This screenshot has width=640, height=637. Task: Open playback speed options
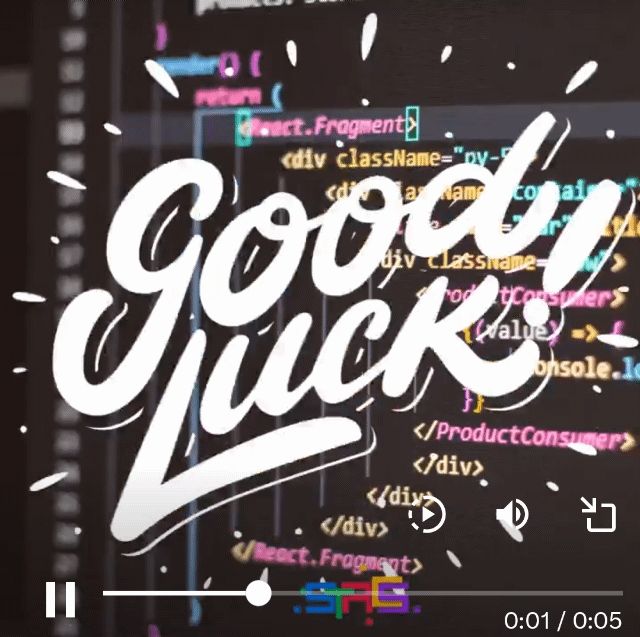coord(428,515)
